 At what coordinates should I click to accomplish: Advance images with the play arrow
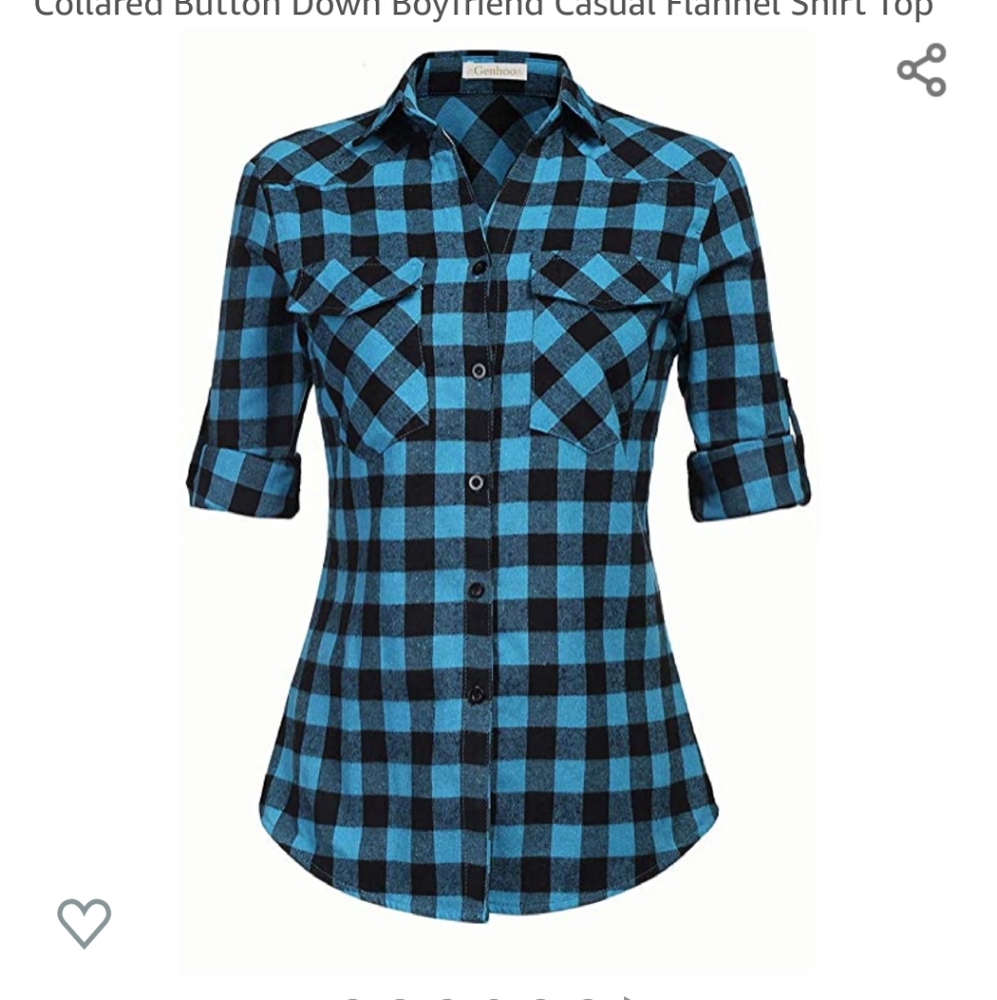pos(628,995)
